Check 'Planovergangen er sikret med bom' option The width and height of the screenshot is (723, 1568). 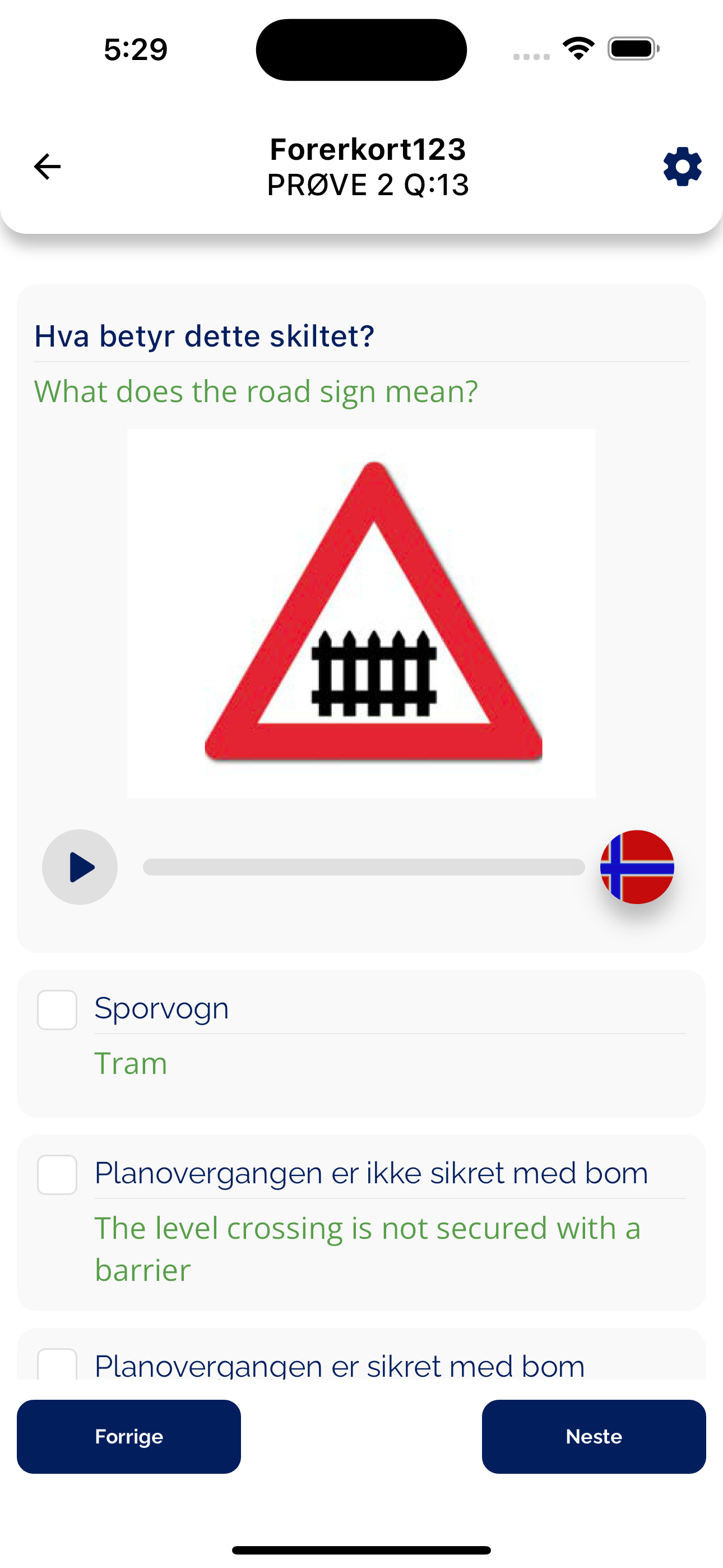(x=57, y=1364)
